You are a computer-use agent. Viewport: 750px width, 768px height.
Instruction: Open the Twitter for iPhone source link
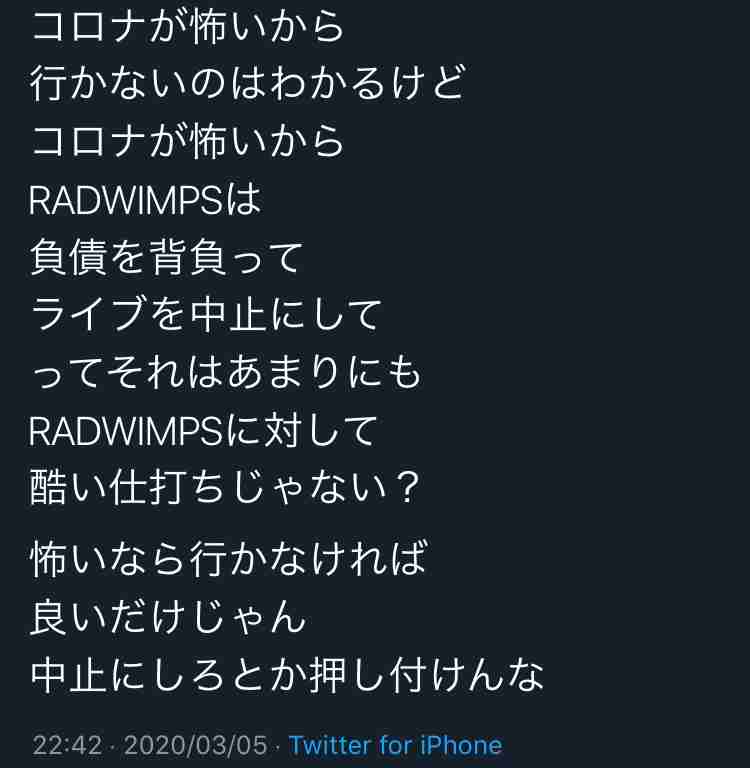tap(395, 745)
